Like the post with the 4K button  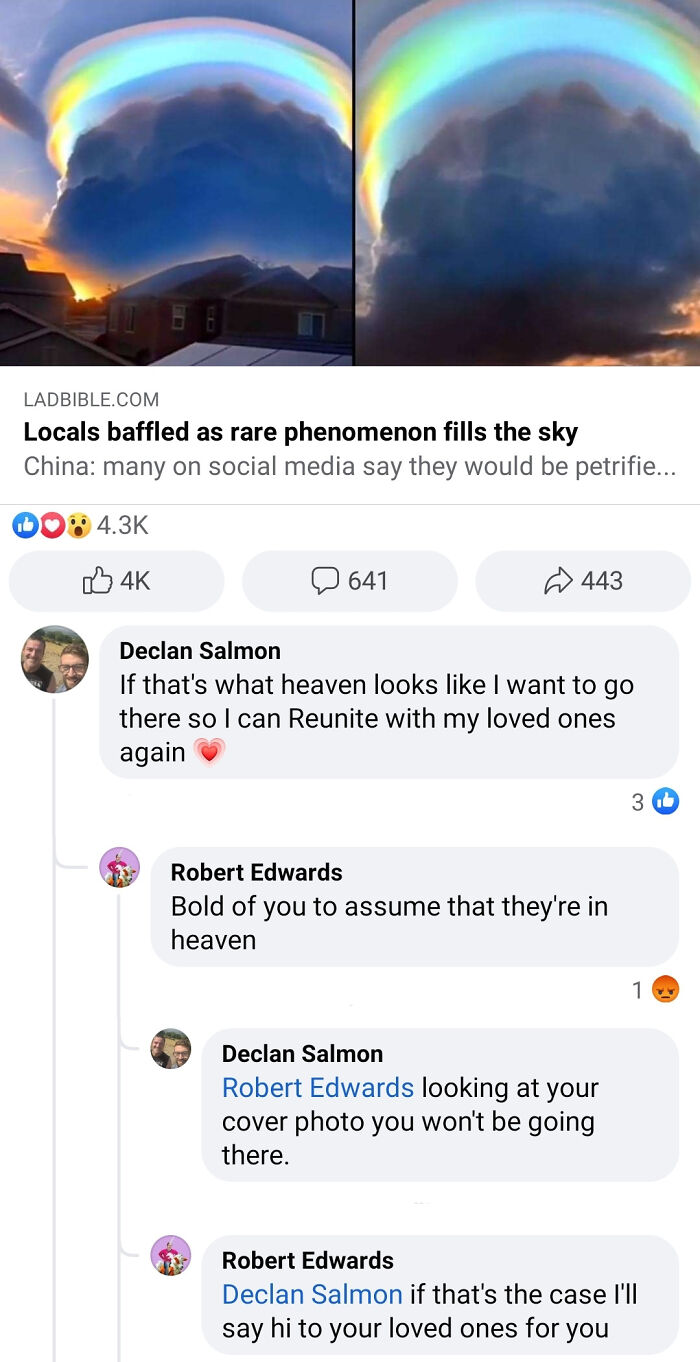(116, 581)
